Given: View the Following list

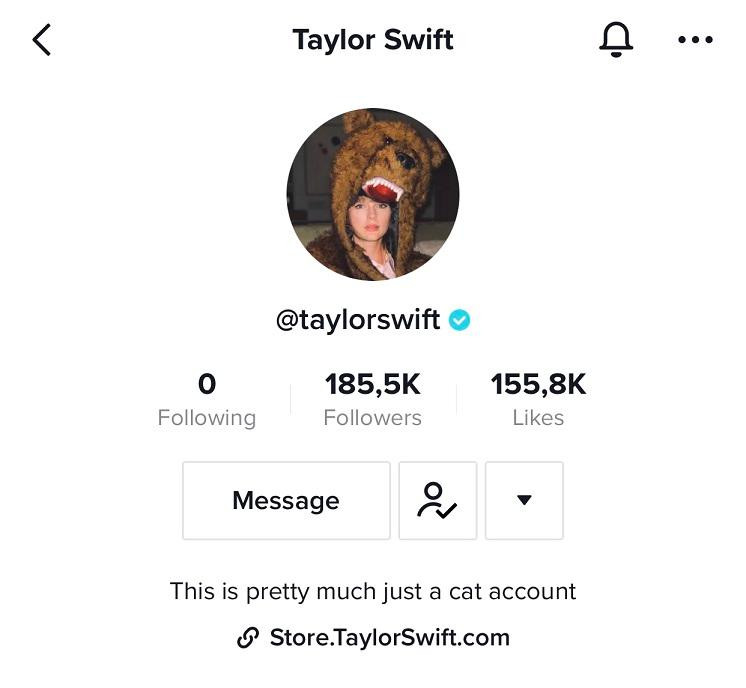Looking at the screenshot, I should pyautogui.click(x=207, y=399).
